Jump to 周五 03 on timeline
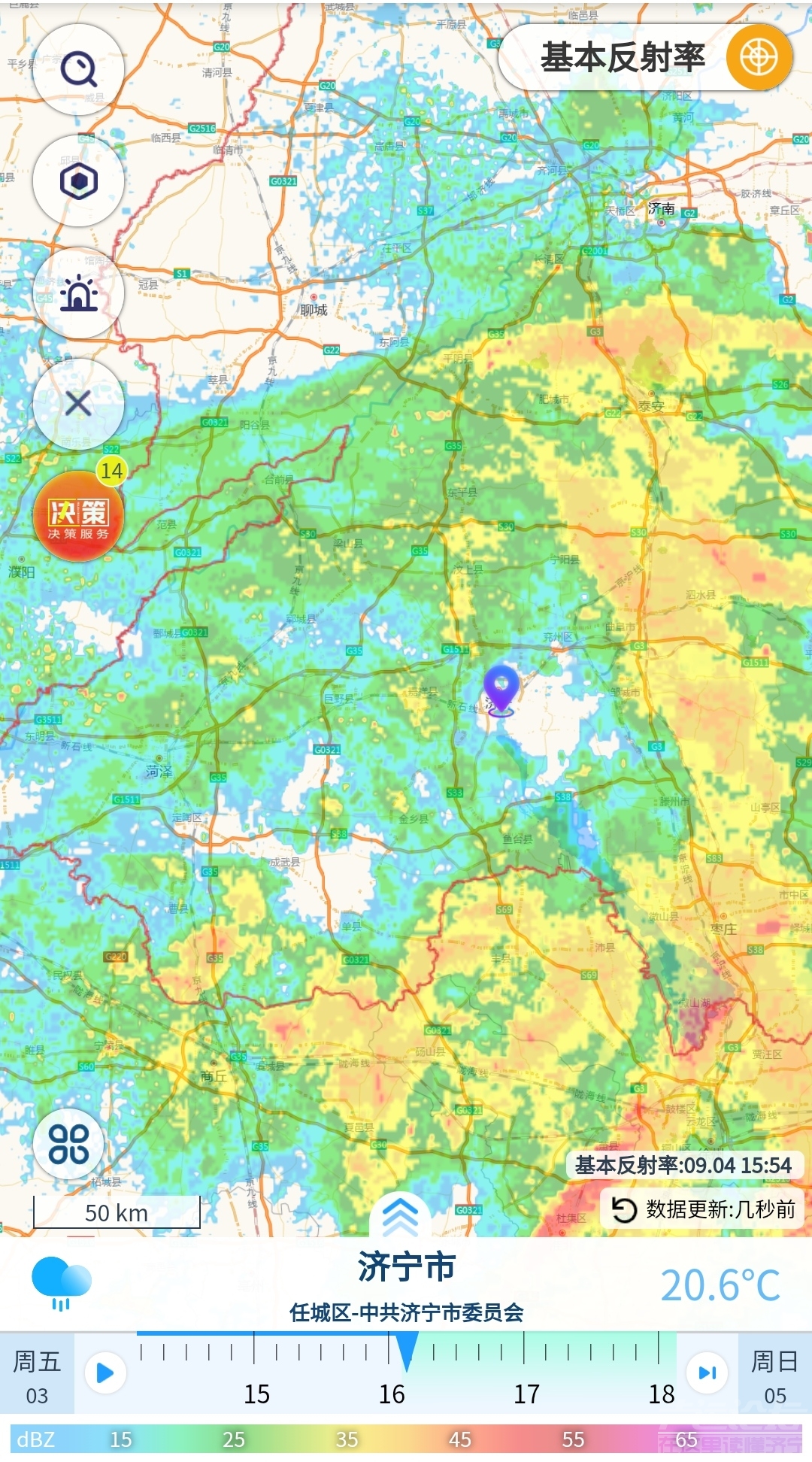The height and width of the screenshot is (1462, 812). pos(37,1375)
